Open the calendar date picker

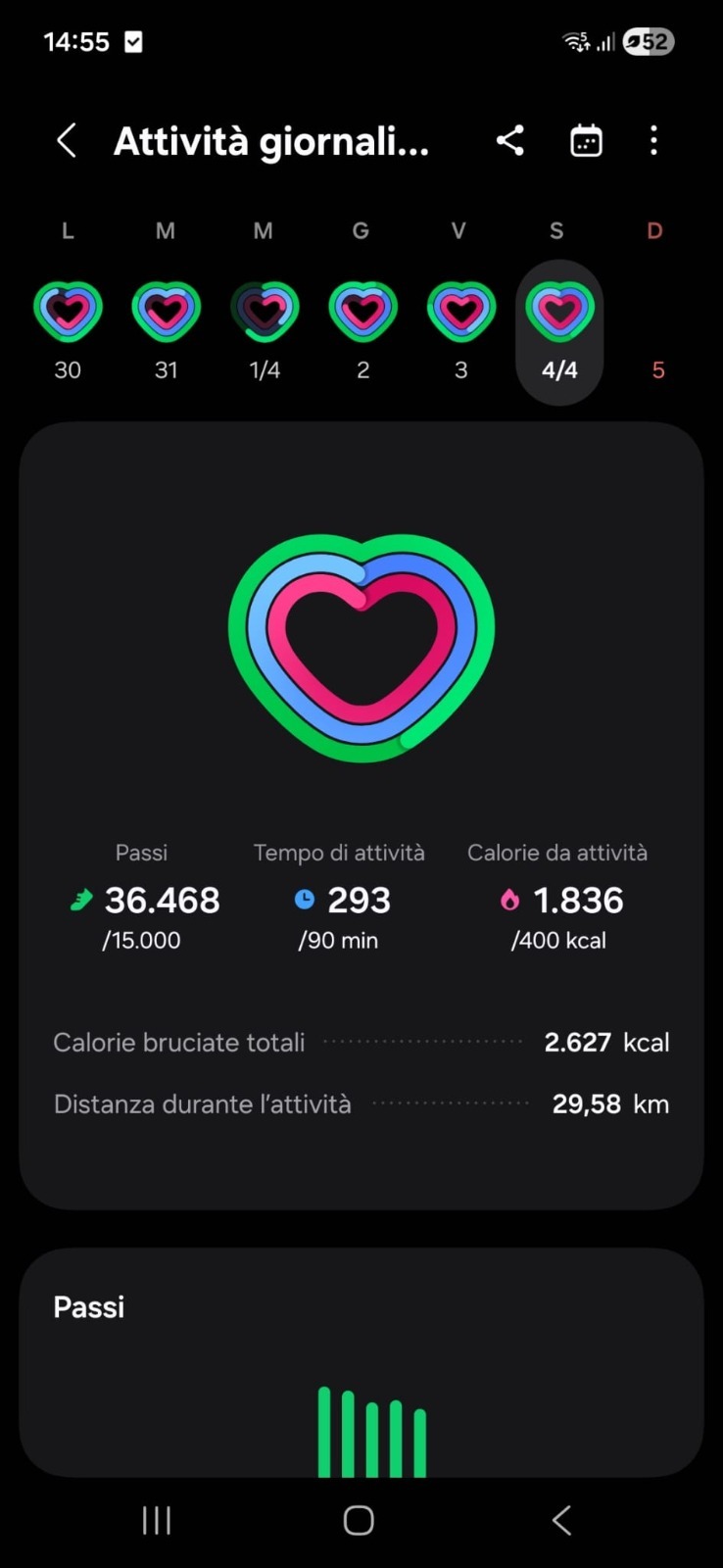[x=586, y=141]
